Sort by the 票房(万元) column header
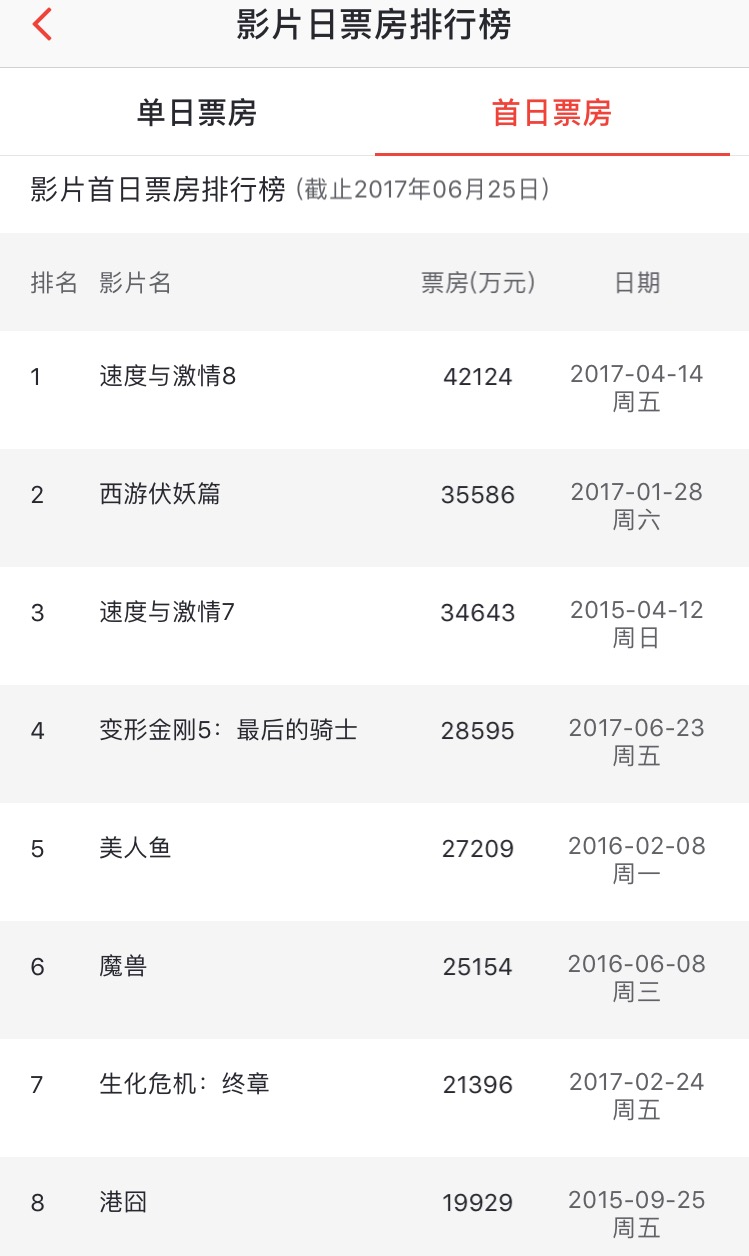749x1256 pixels. (479, 283)
